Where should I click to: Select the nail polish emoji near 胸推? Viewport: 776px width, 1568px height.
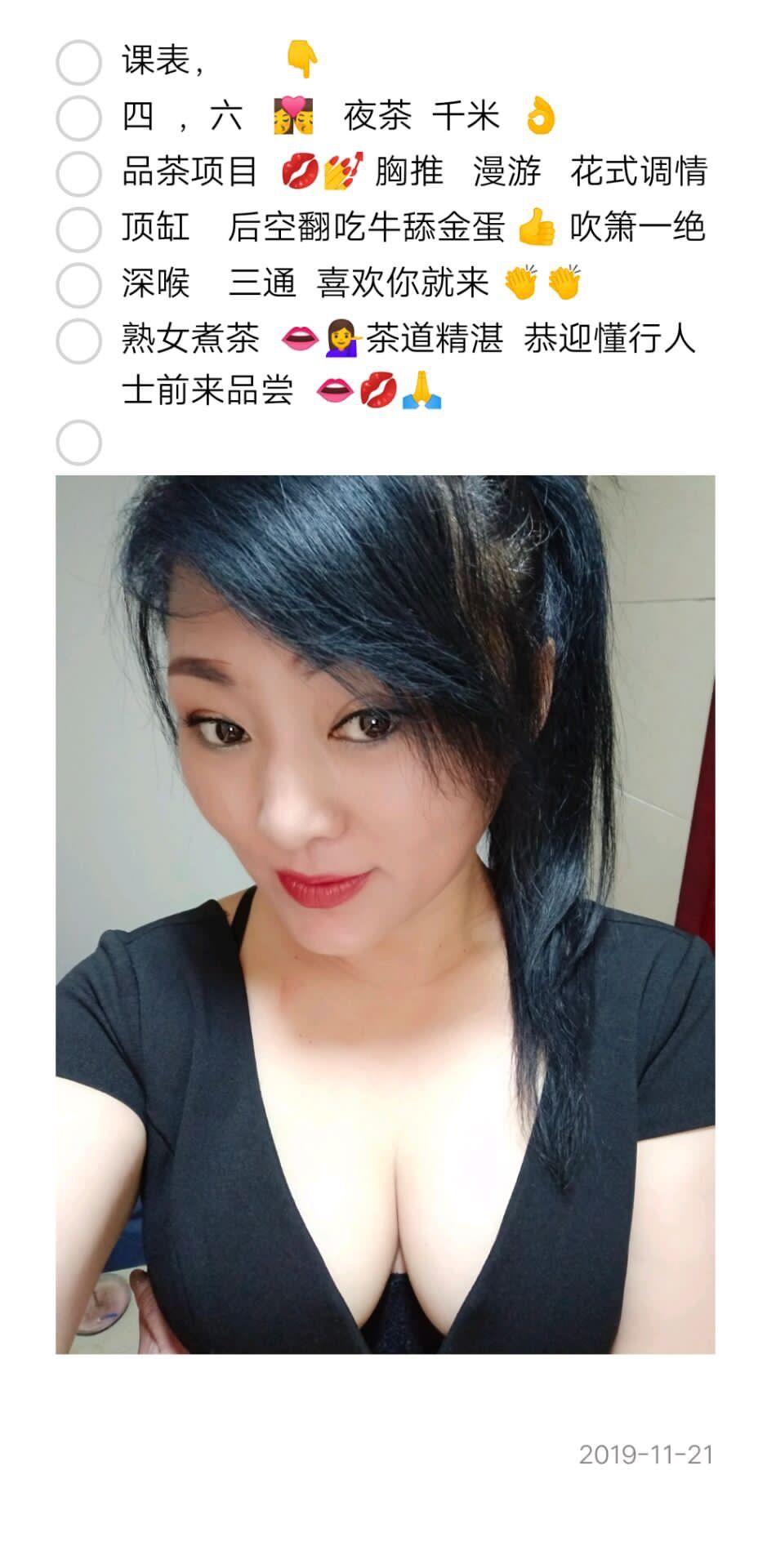[341, 172]
